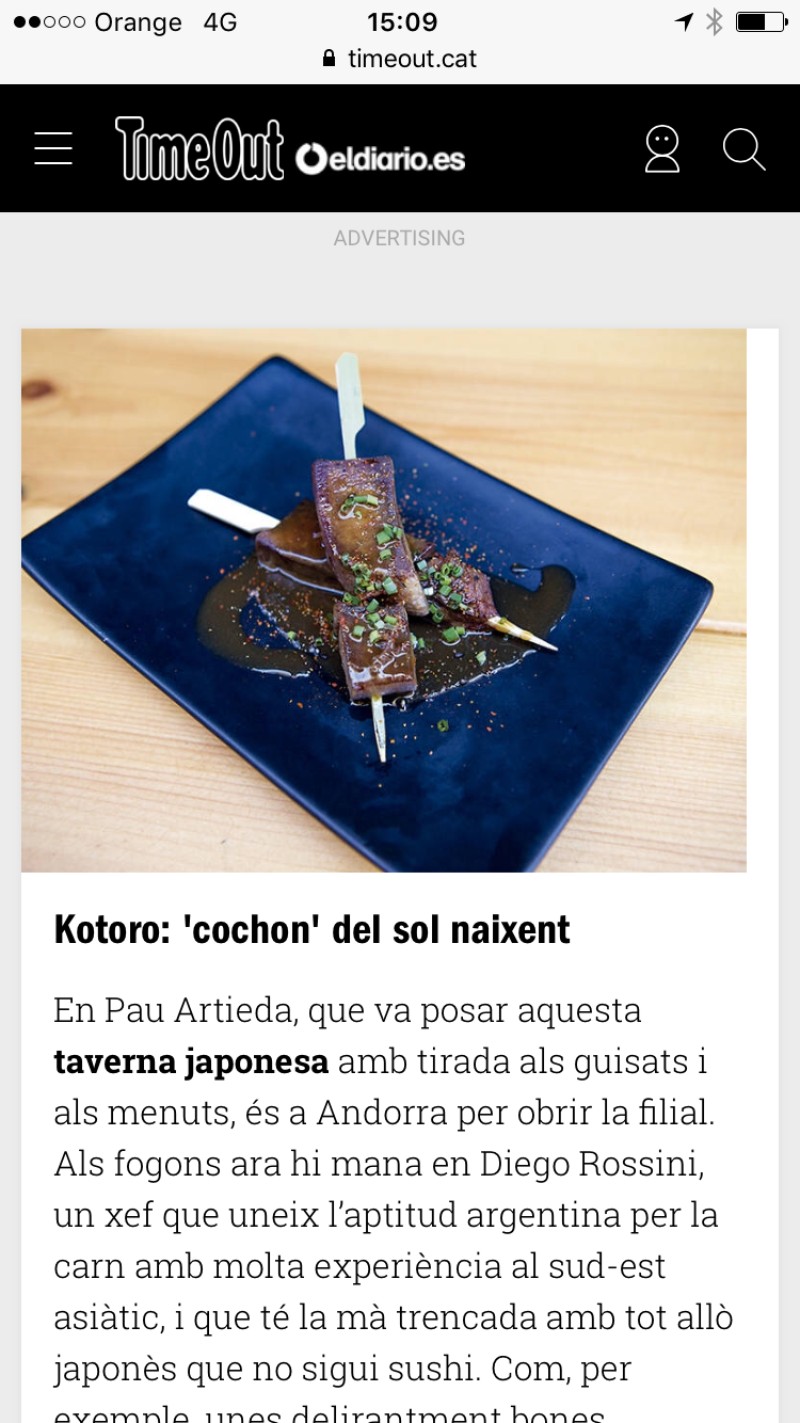Follow the 'taverna japonesa' link
The width and height of the screenshot is (800, 1423).
[x=191, y=1061]
